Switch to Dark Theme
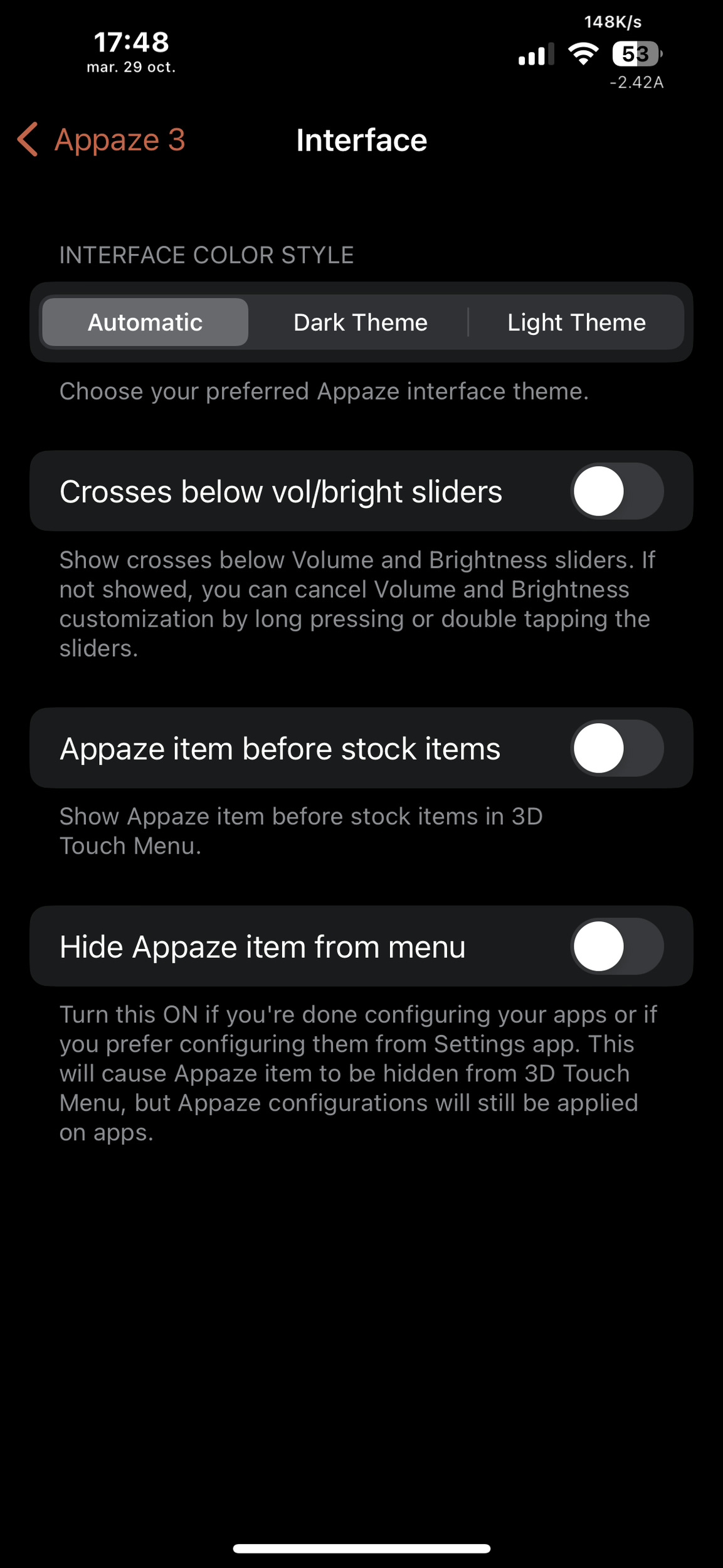The width and height of the screenshot is (723, 1568). coord(360,322)
